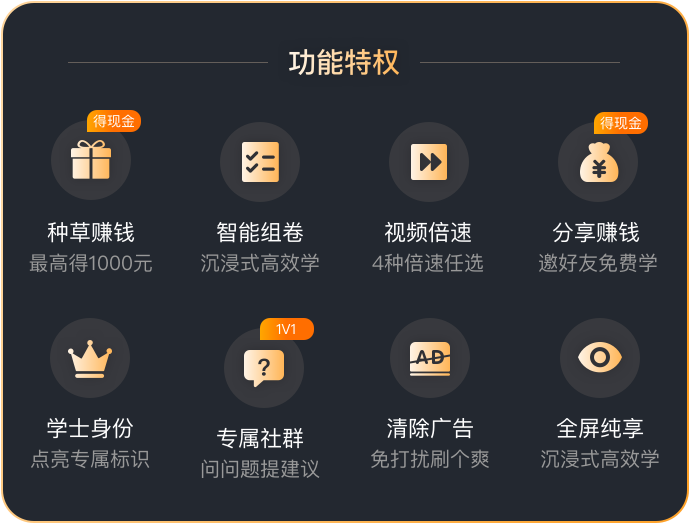Screen dimensions: 690x524
Task: Open the 全屏纯享 eye feature
Action: (600, 358)
